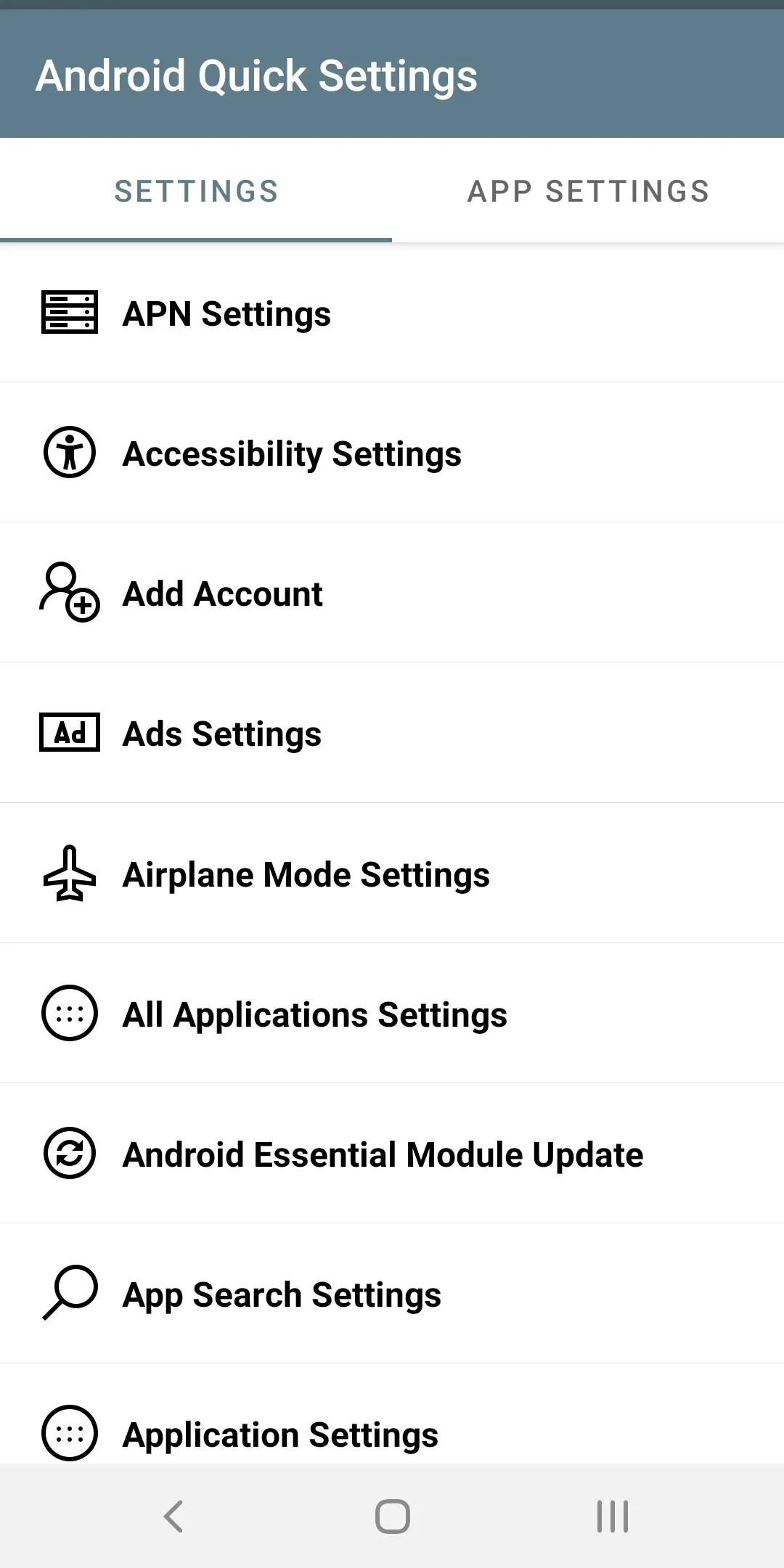The height and width of the screenshot is (1568, 784).
Task: Switch to the App Settings tab
Action: [588, 192]
